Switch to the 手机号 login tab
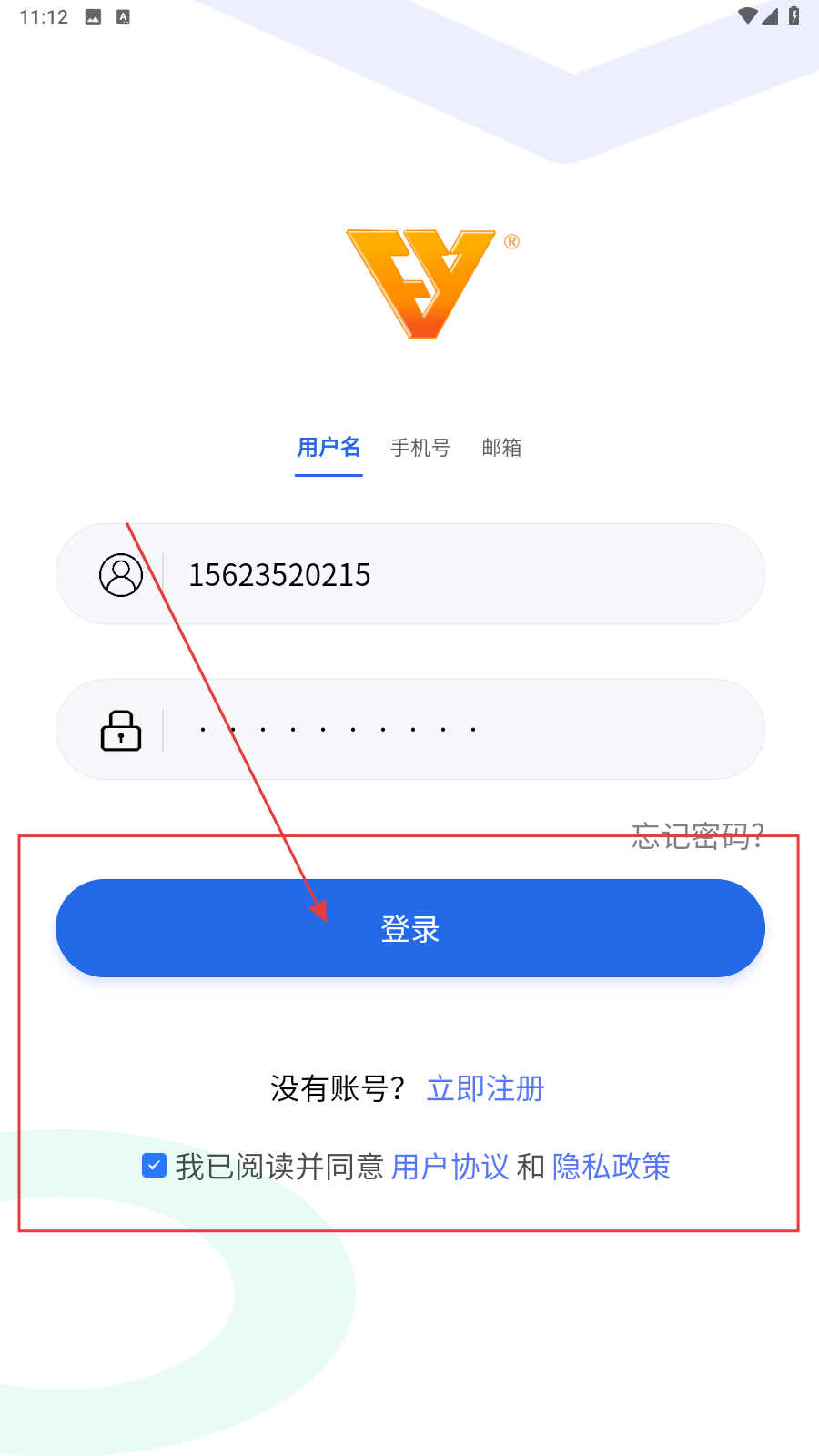The image size is (819, 1456). coord(420,448)
